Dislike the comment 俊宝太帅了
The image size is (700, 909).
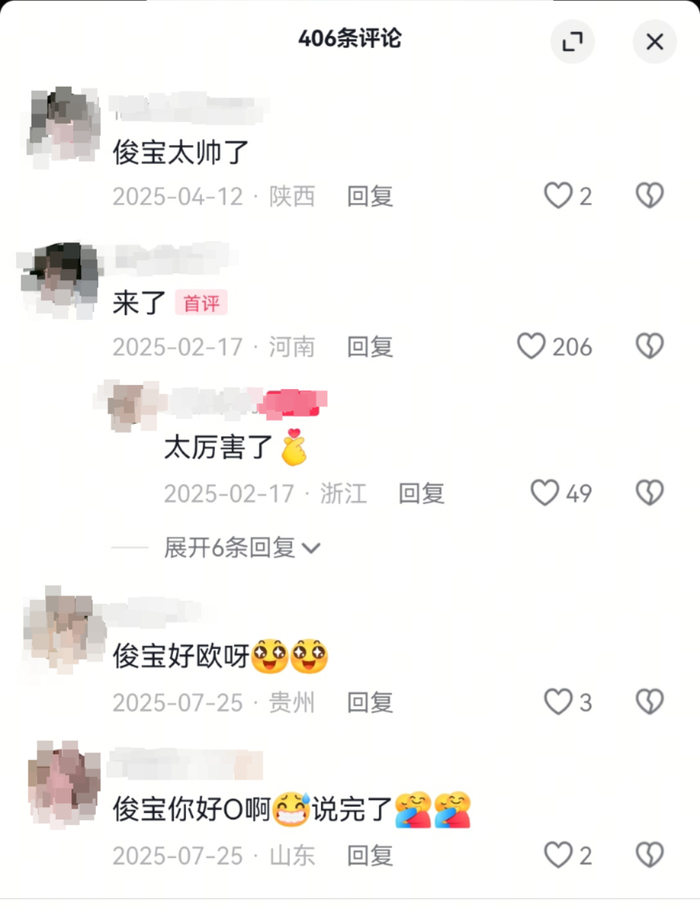[650, 196]
